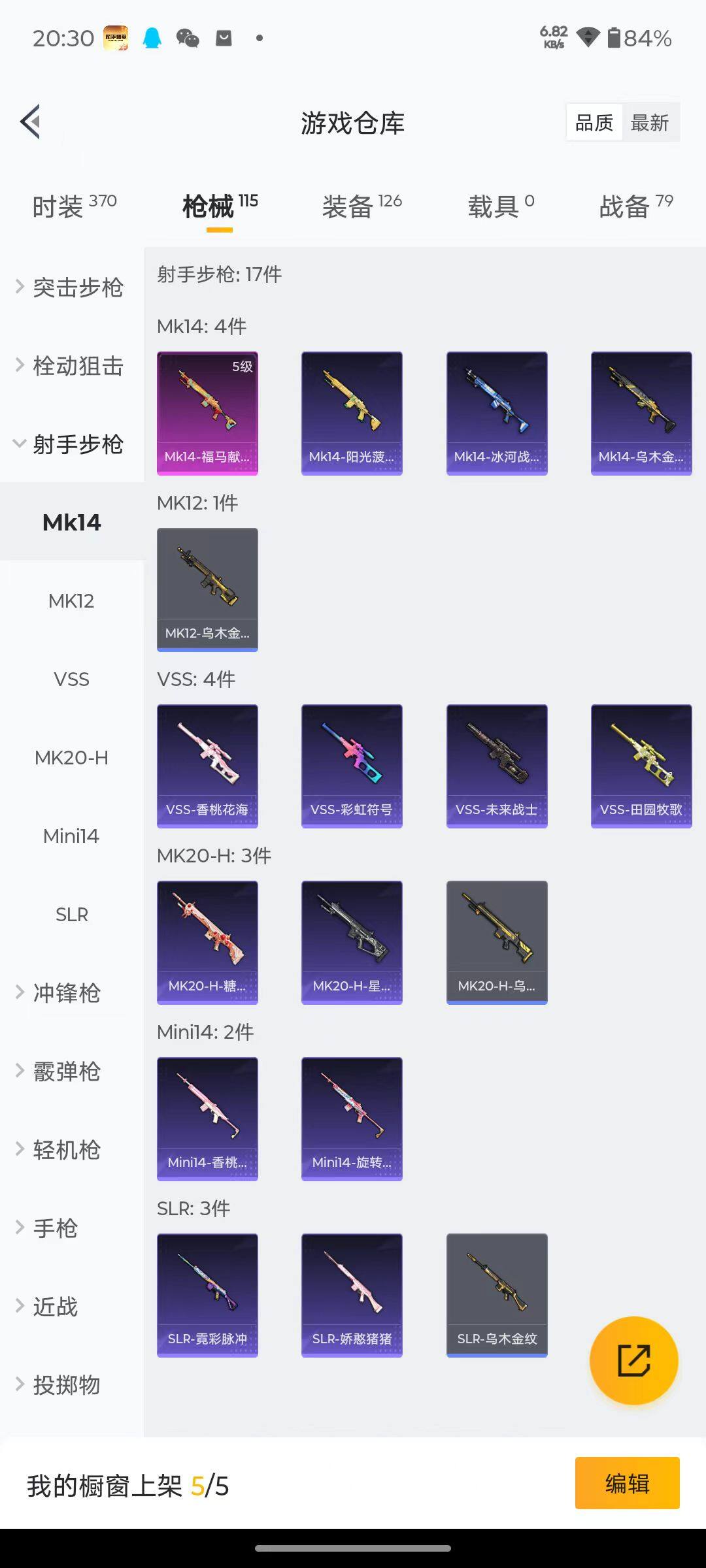This screenshot has width=706, height=1568.
Task: Select VSS in the side list
Action: (x=71, y=679)
